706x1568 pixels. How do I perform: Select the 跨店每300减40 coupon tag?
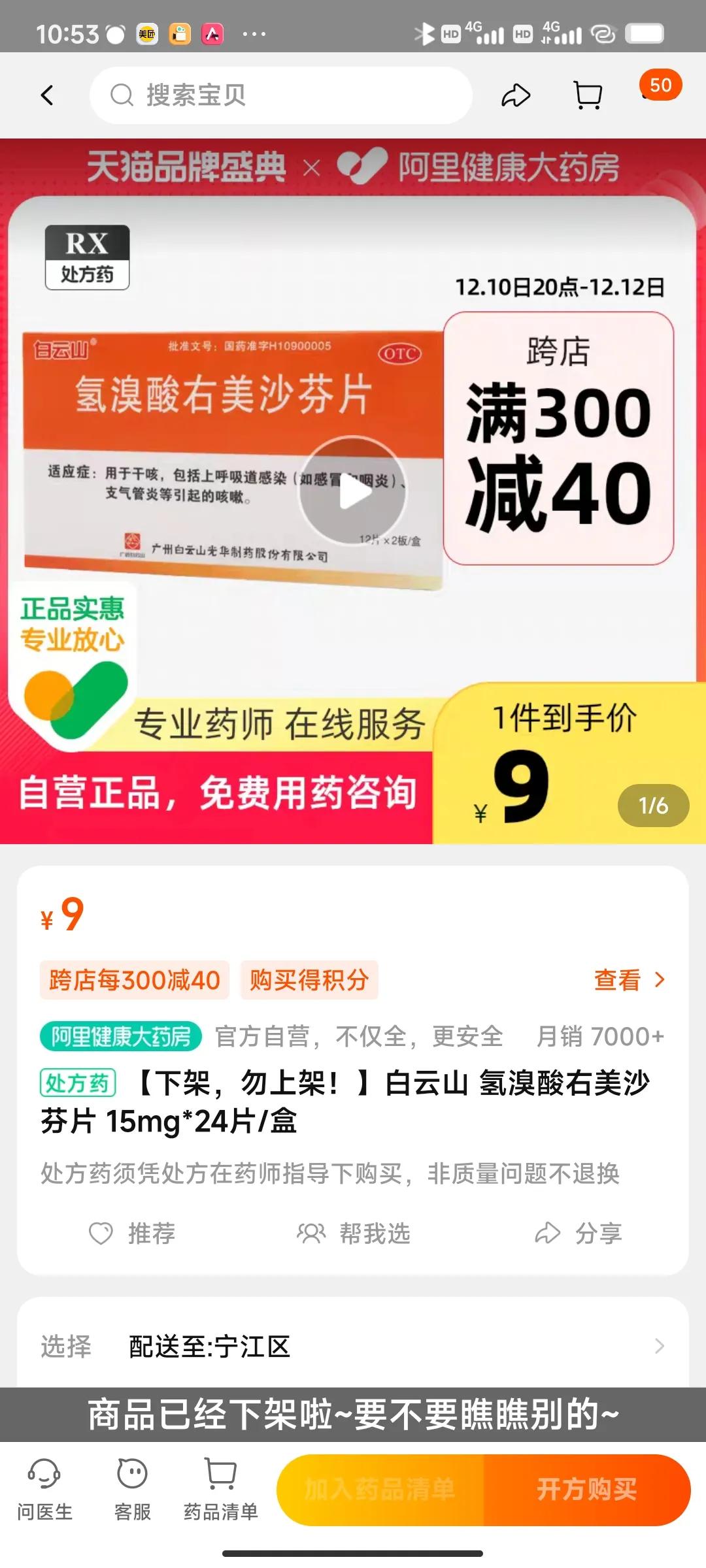(132, 980)
